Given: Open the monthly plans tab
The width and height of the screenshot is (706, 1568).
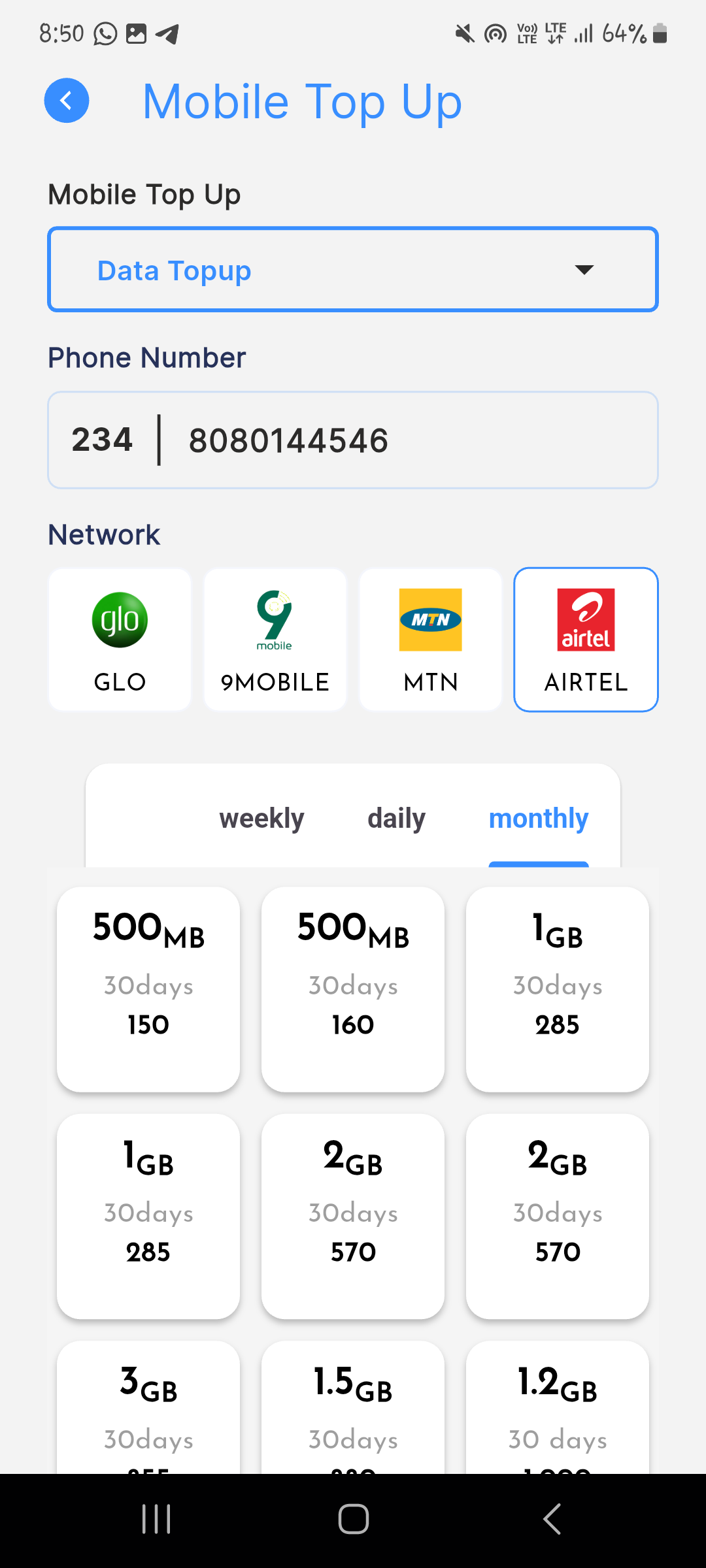Looking at the screenshot, I should [x=539, y=819].
